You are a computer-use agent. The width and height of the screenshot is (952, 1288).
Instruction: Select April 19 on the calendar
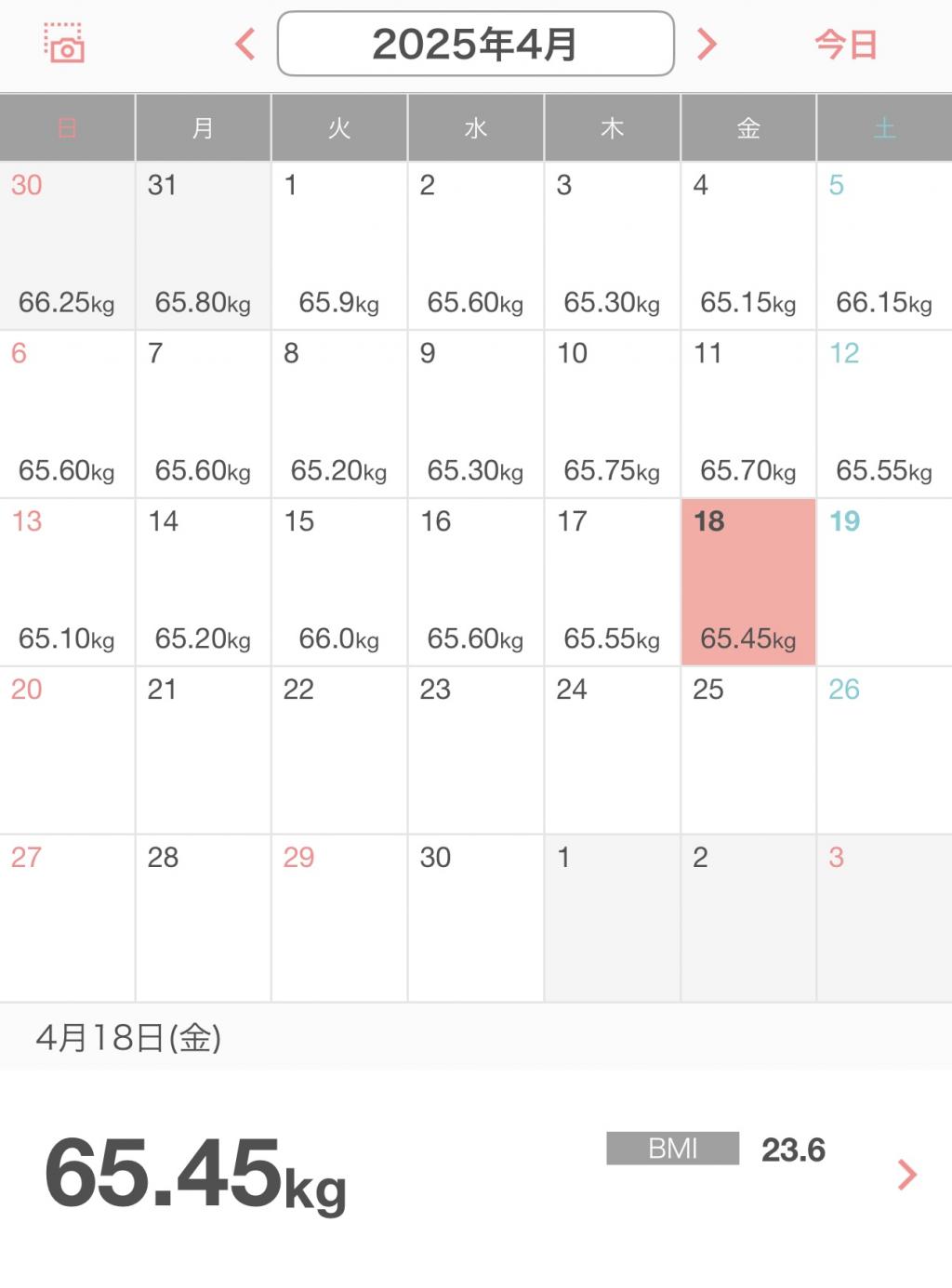[884, 583]
